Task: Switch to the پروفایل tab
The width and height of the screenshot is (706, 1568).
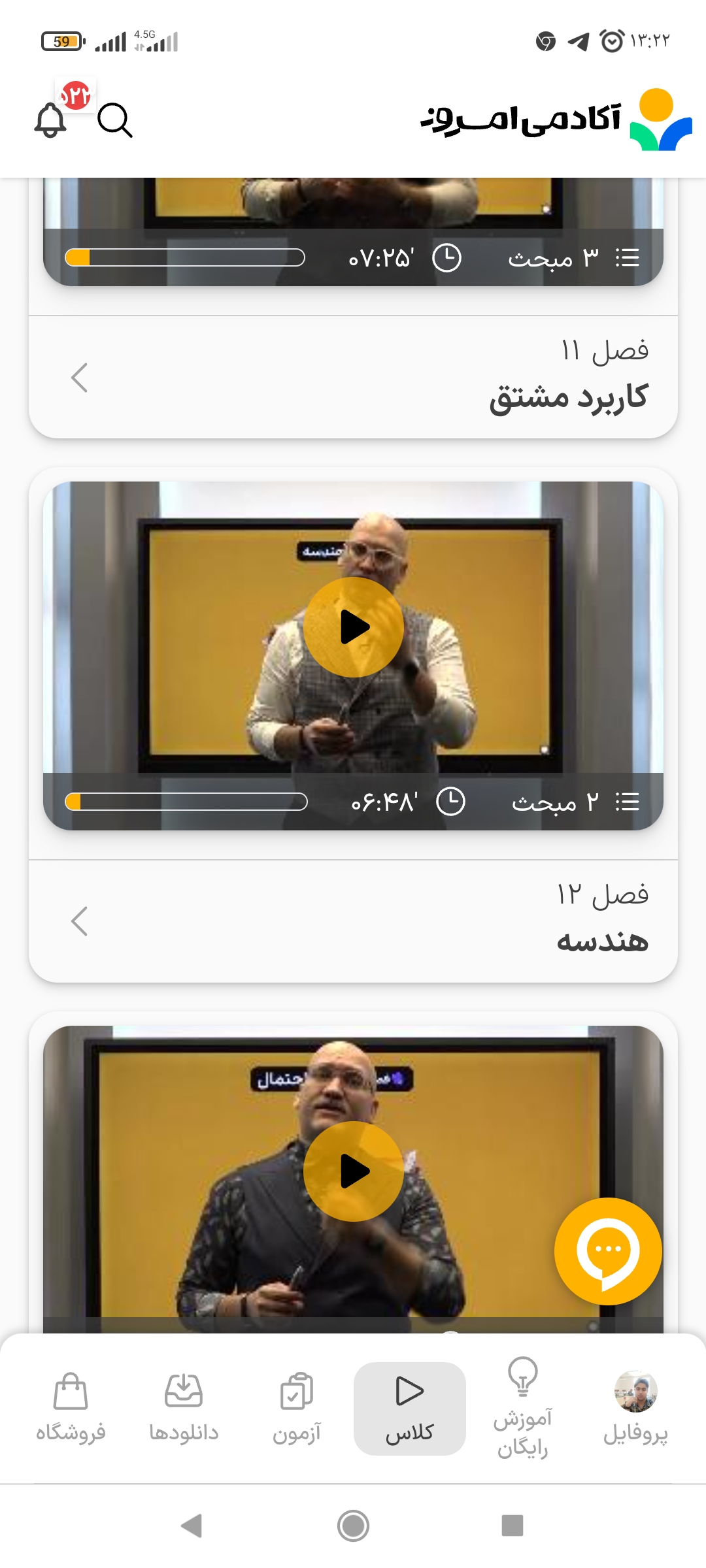Action: point(635,1409)
